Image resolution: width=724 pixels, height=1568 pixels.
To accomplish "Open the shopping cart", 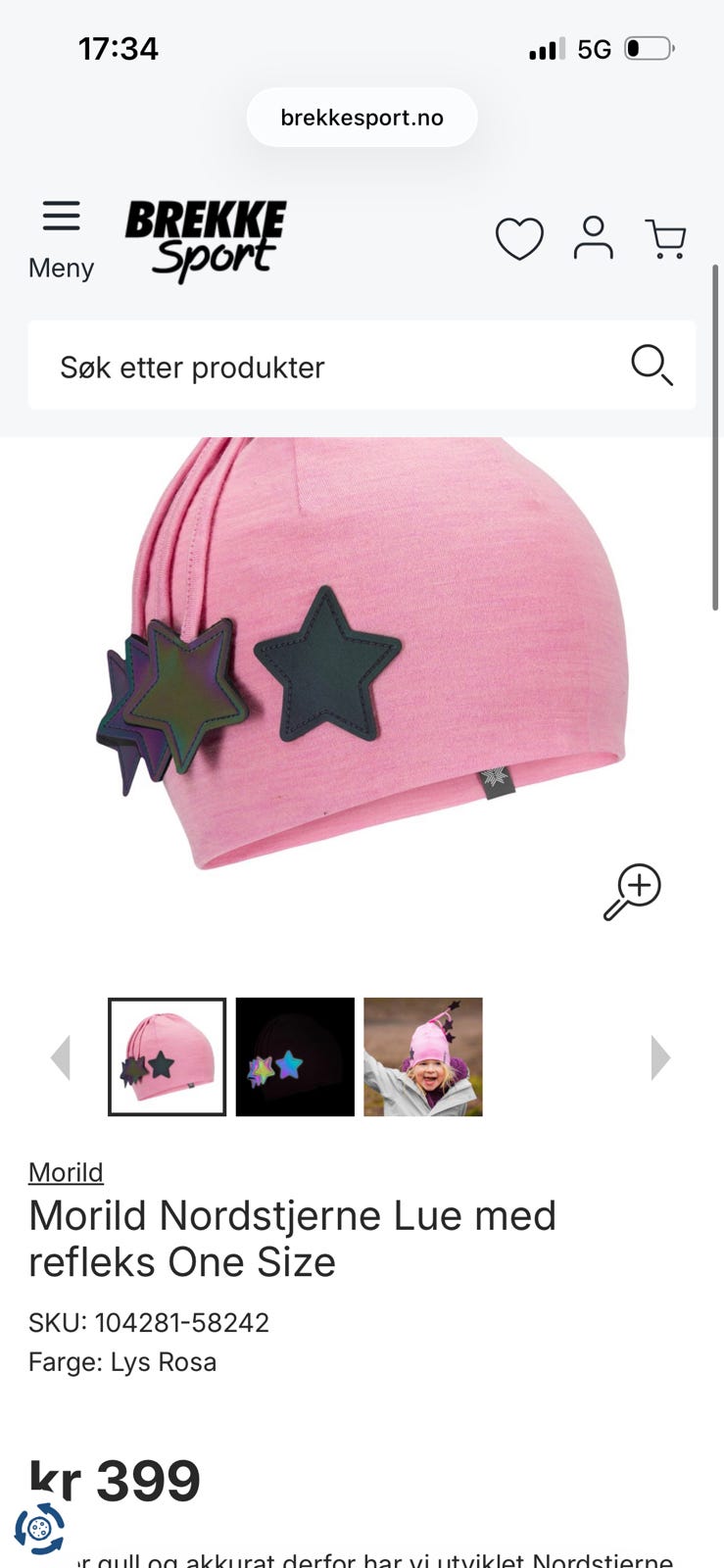I will pyautogui.click(x=666, y=239).
